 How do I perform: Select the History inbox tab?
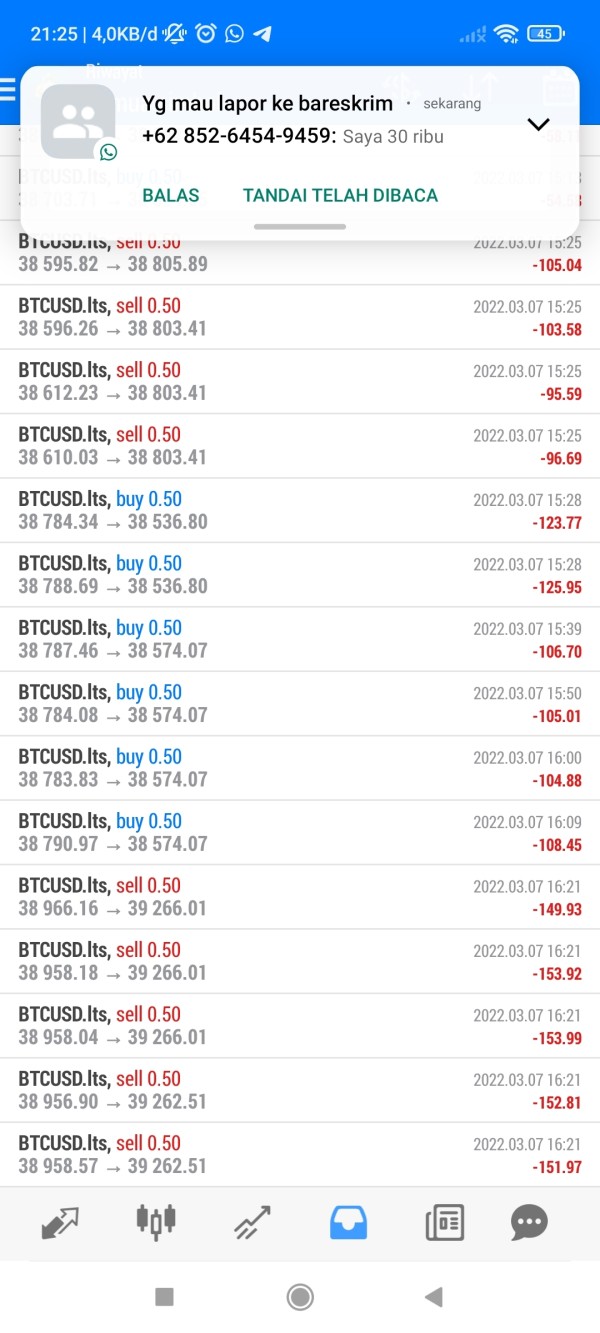(348, 1222)
